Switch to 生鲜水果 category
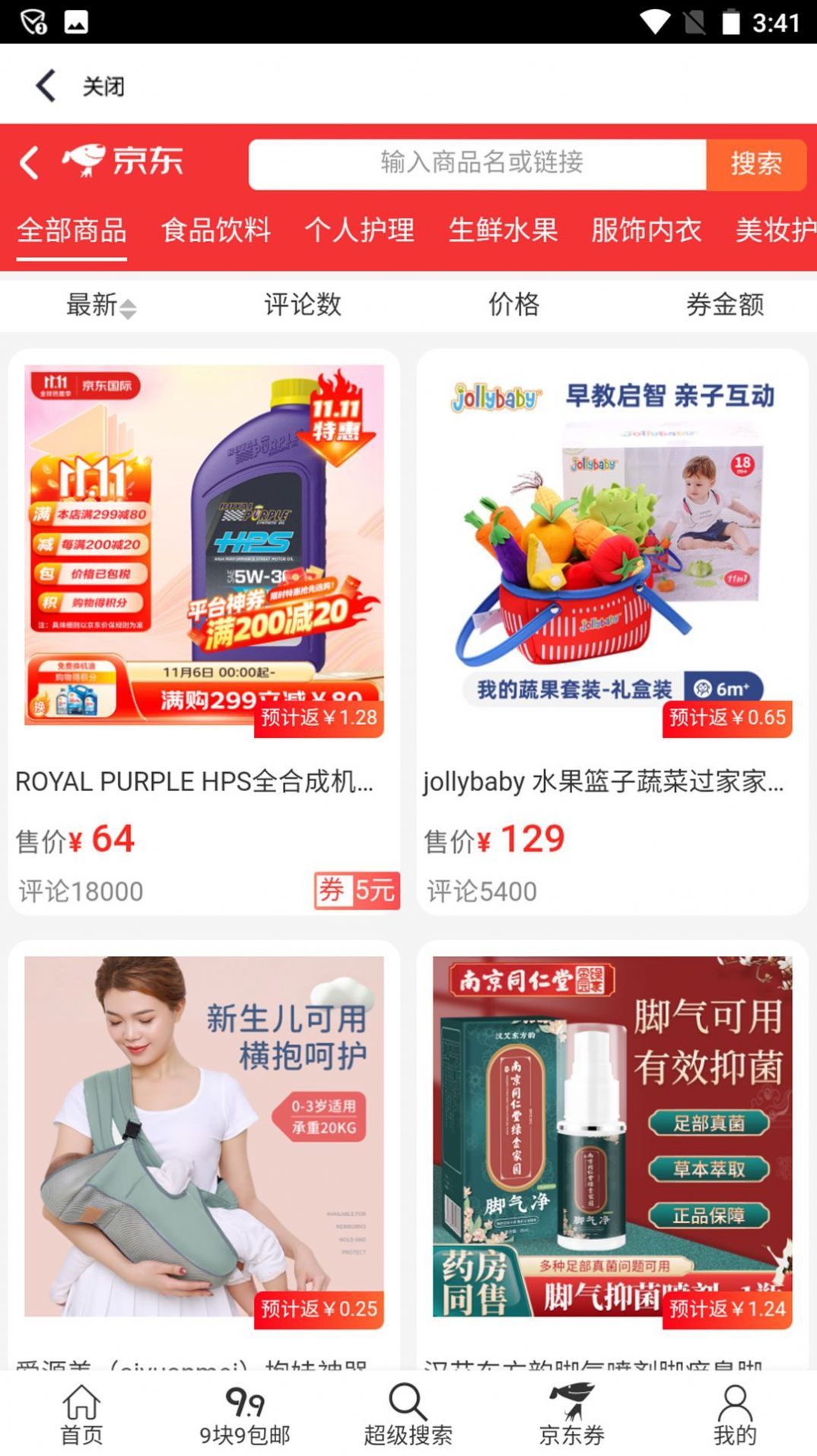The image size is (817, 1456). tap(503, 230)
